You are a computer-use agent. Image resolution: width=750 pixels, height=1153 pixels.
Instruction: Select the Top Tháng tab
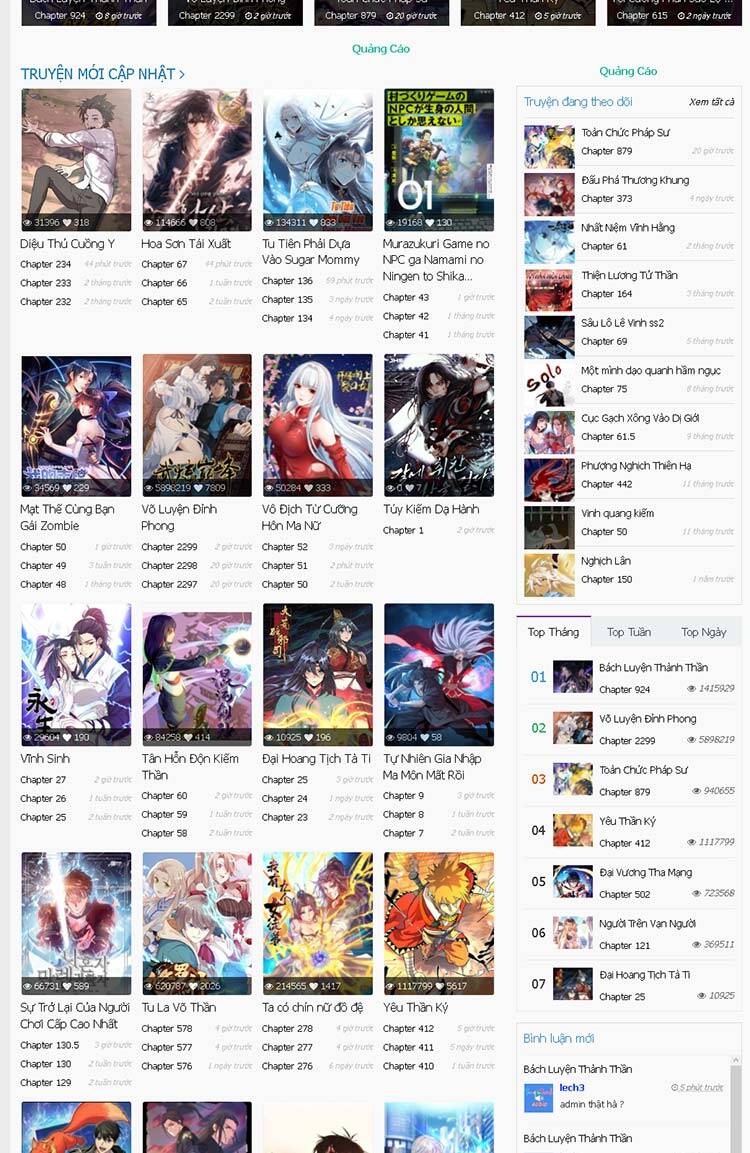point(553,632)
